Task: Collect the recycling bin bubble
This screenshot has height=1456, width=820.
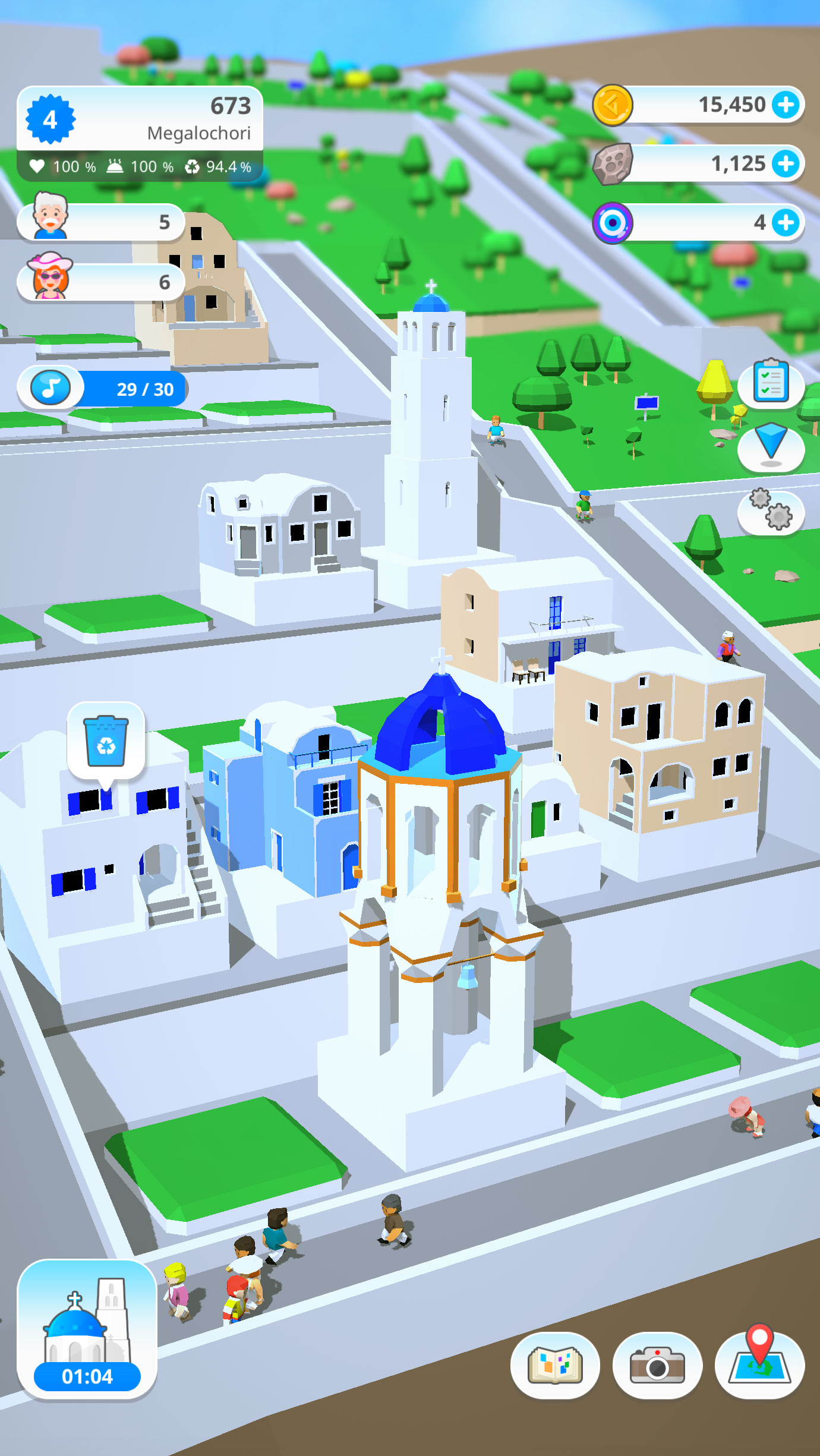Action: (x=106, y=743)
